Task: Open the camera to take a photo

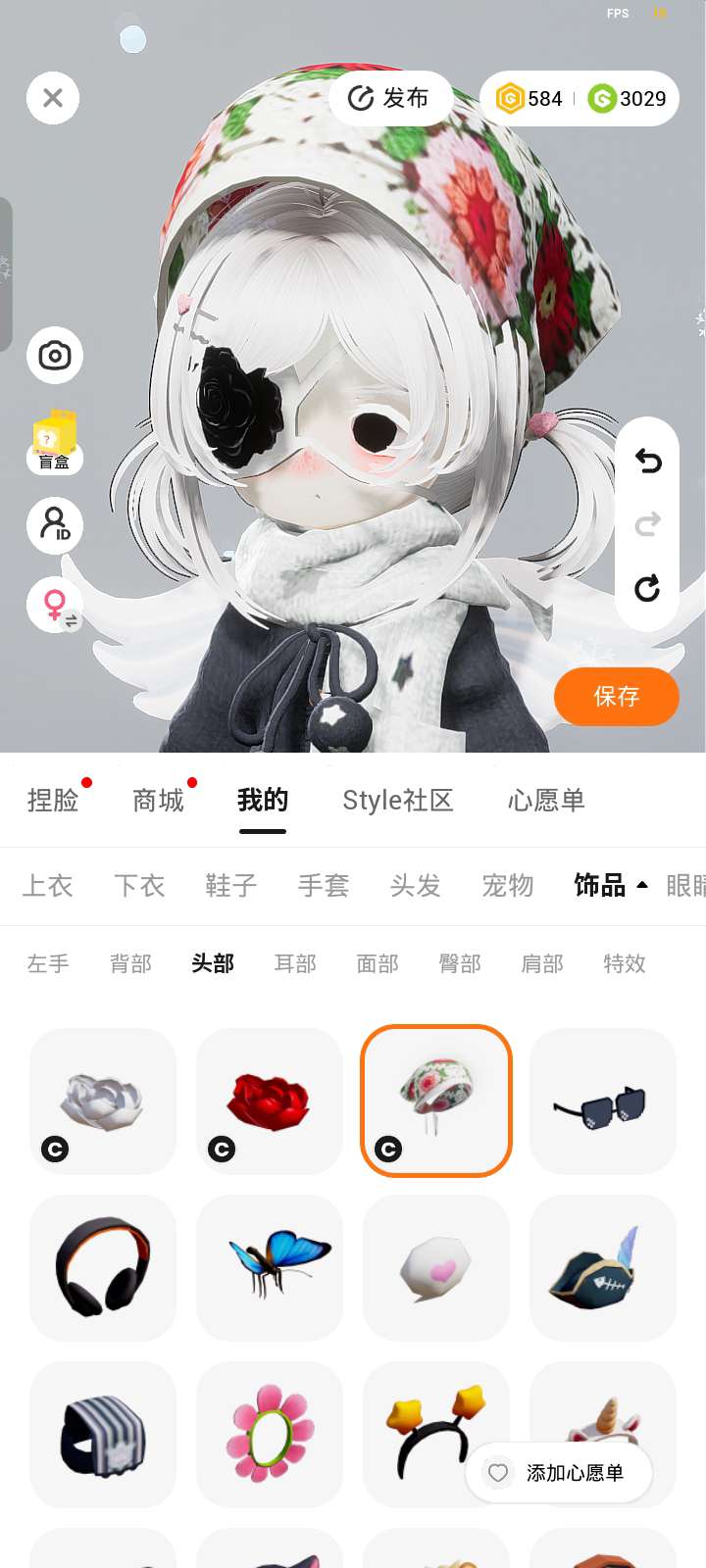Action: pyautogui.click(x=55, y=355)
